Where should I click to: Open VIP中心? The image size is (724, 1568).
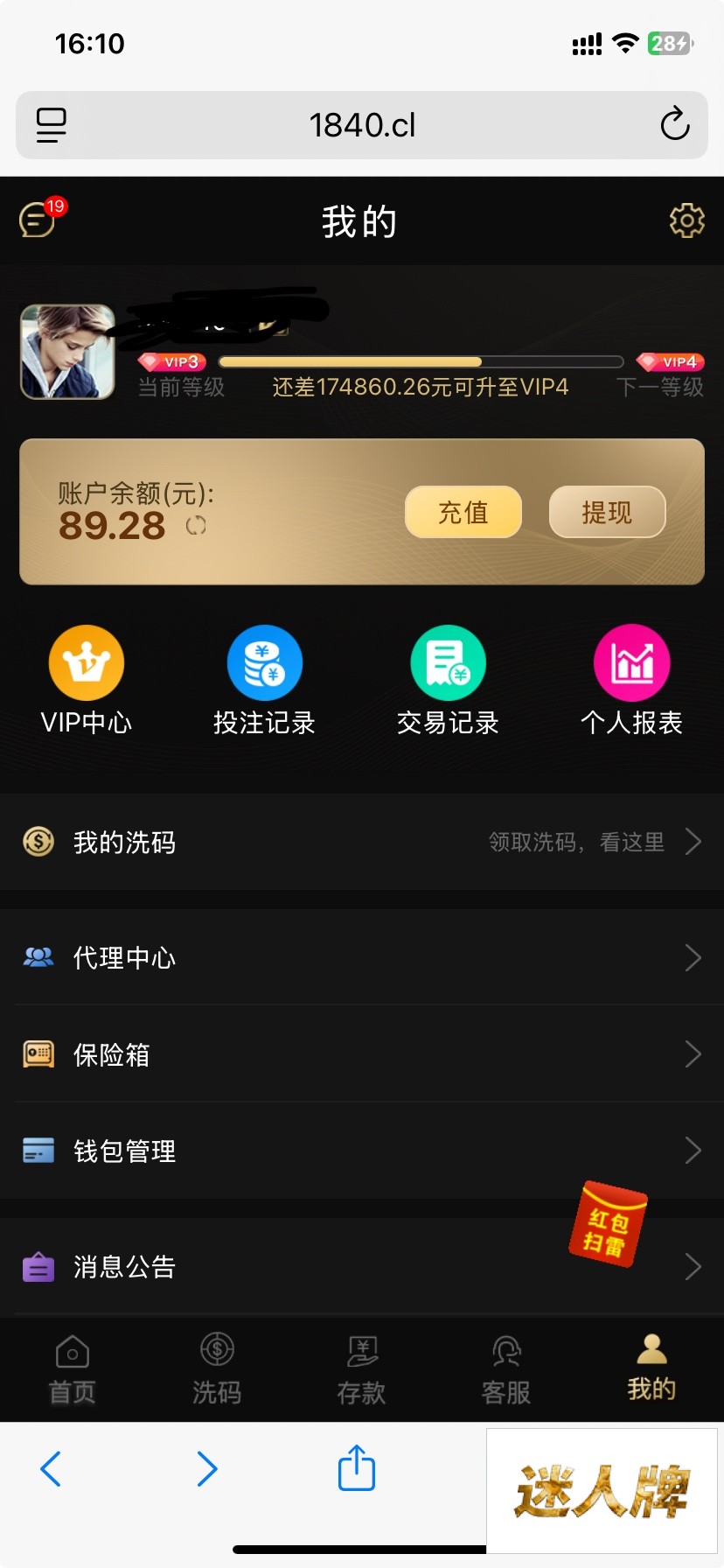click(87, 681)
